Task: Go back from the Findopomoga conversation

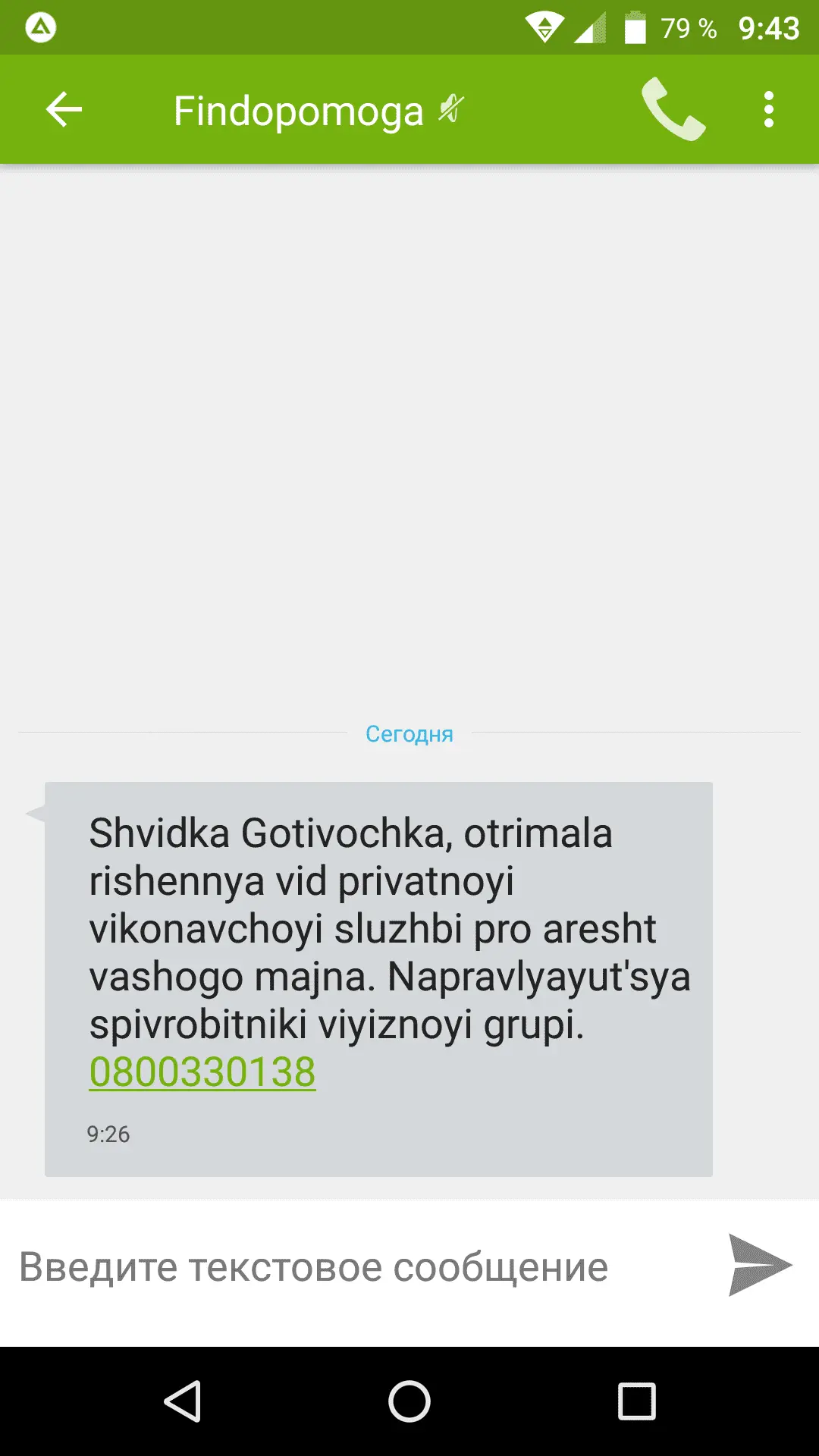Action: (x=64, y=110)
